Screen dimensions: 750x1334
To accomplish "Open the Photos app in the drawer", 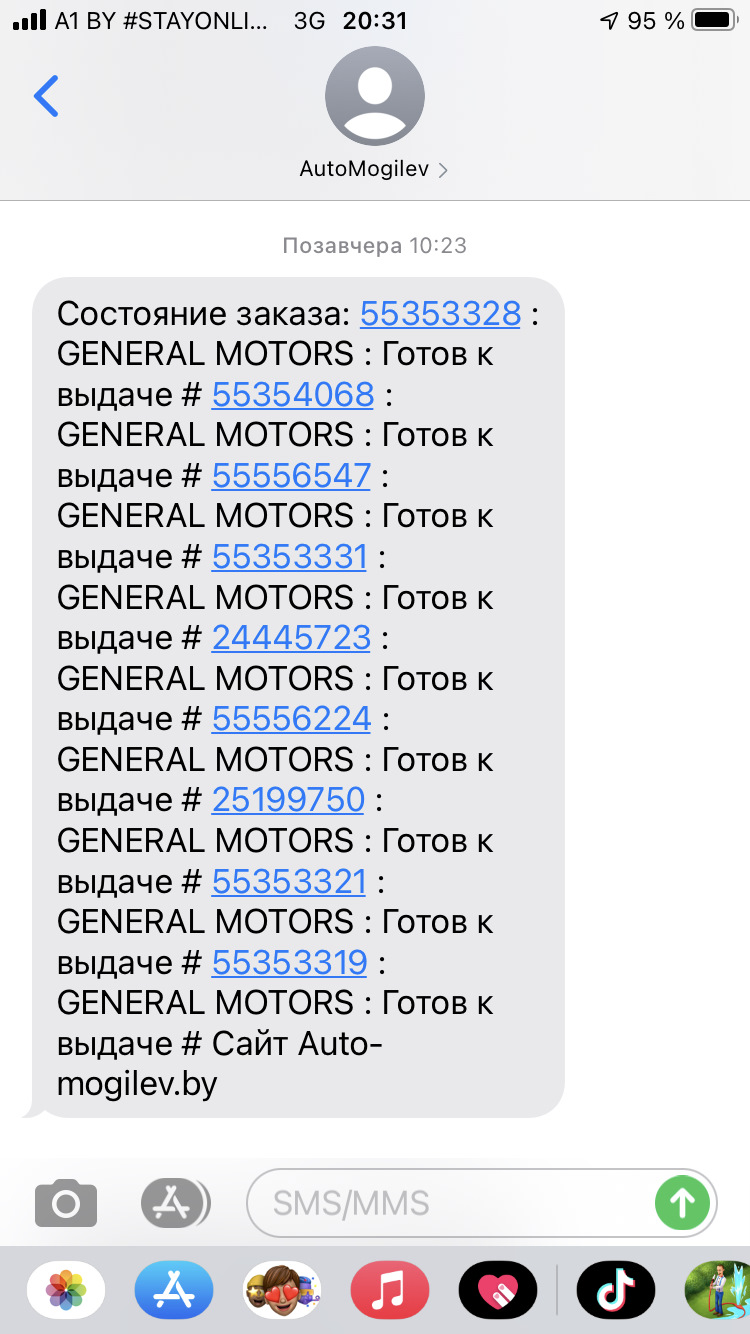I will coord(66,1290).
